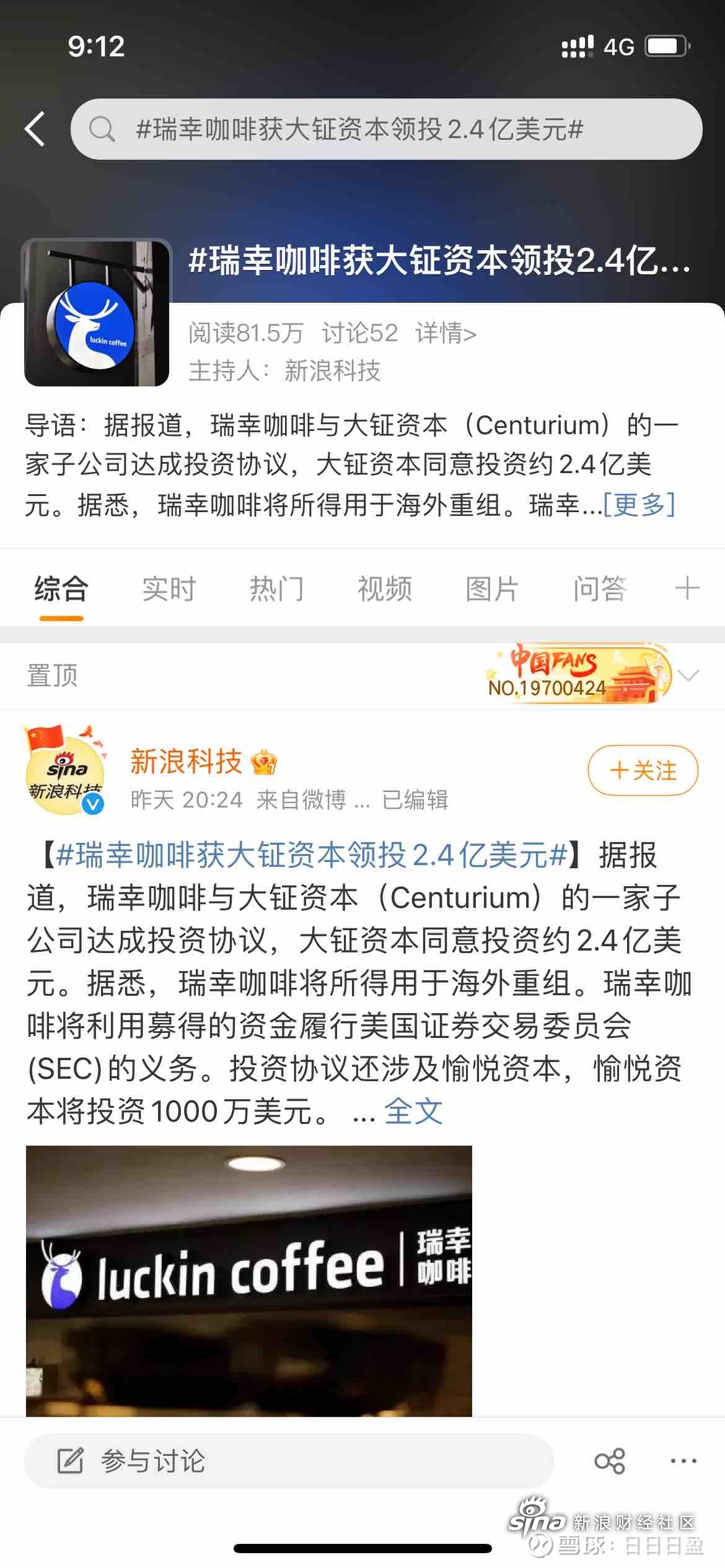The image size is (725, 1568).
Task: Switch to the 实时 tab
Action: pos(169,588)
